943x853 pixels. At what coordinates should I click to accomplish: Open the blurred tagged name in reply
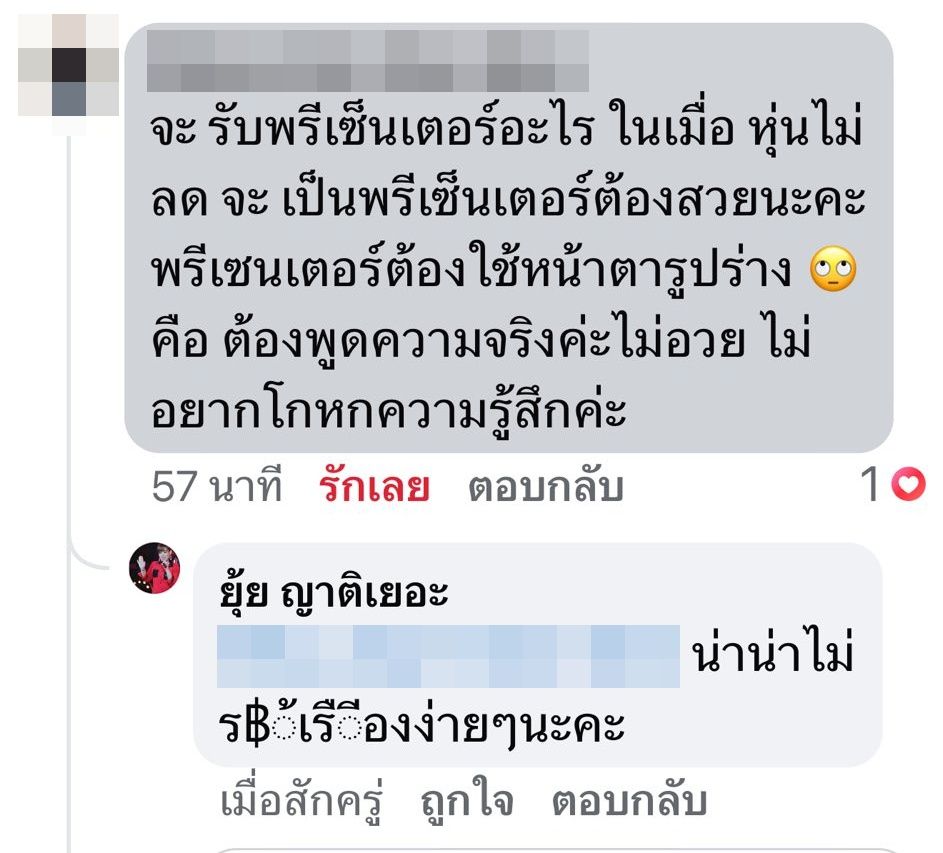coord(447,657)
